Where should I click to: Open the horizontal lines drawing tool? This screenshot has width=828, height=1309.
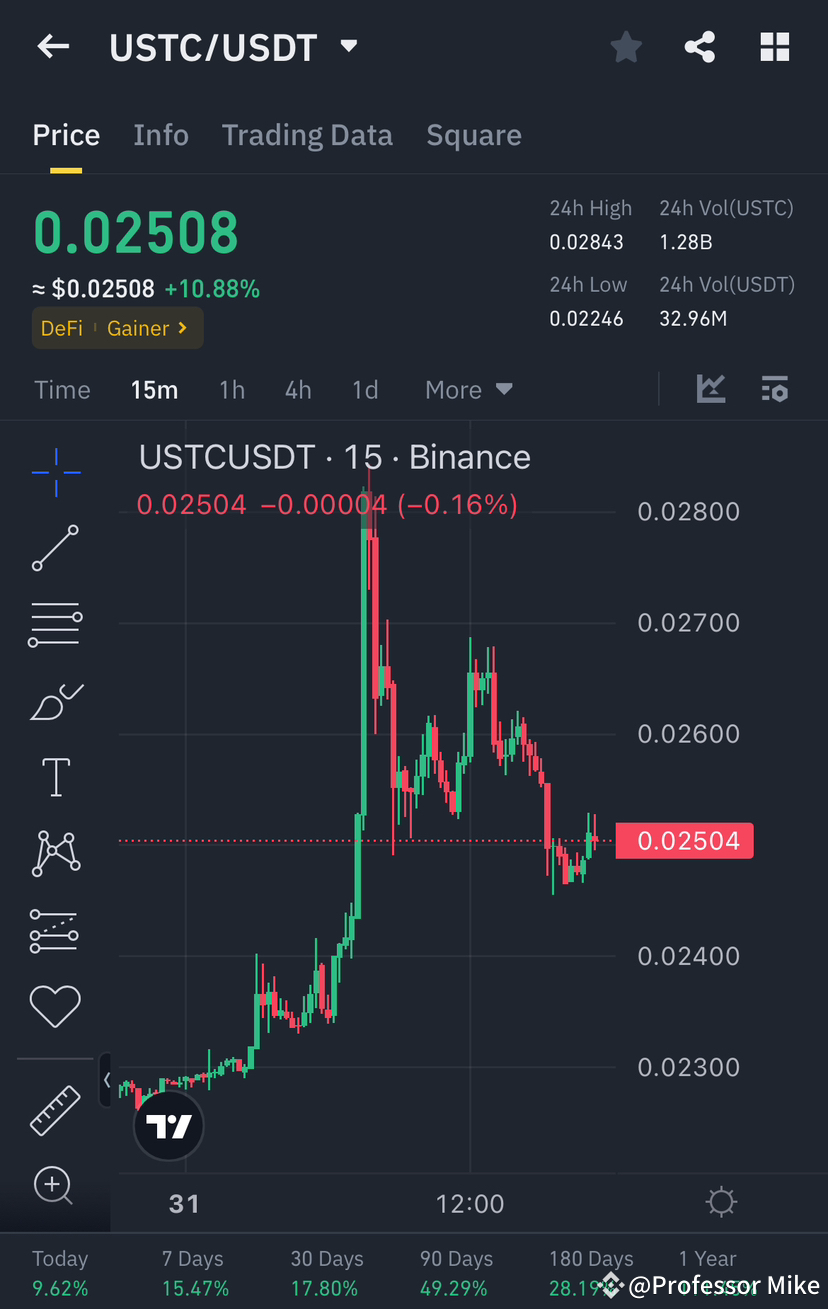pos(55,624)
